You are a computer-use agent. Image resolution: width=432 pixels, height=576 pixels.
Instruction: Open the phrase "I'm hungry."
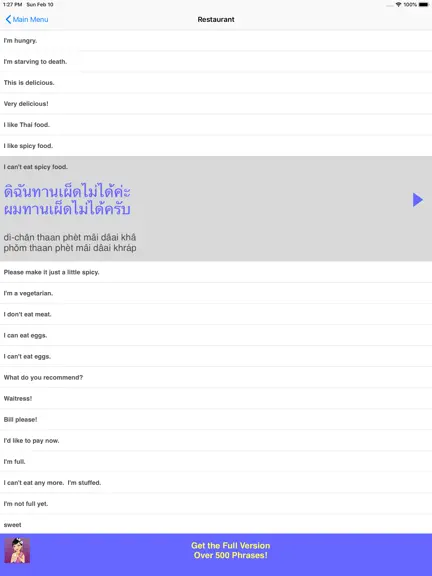216,41
